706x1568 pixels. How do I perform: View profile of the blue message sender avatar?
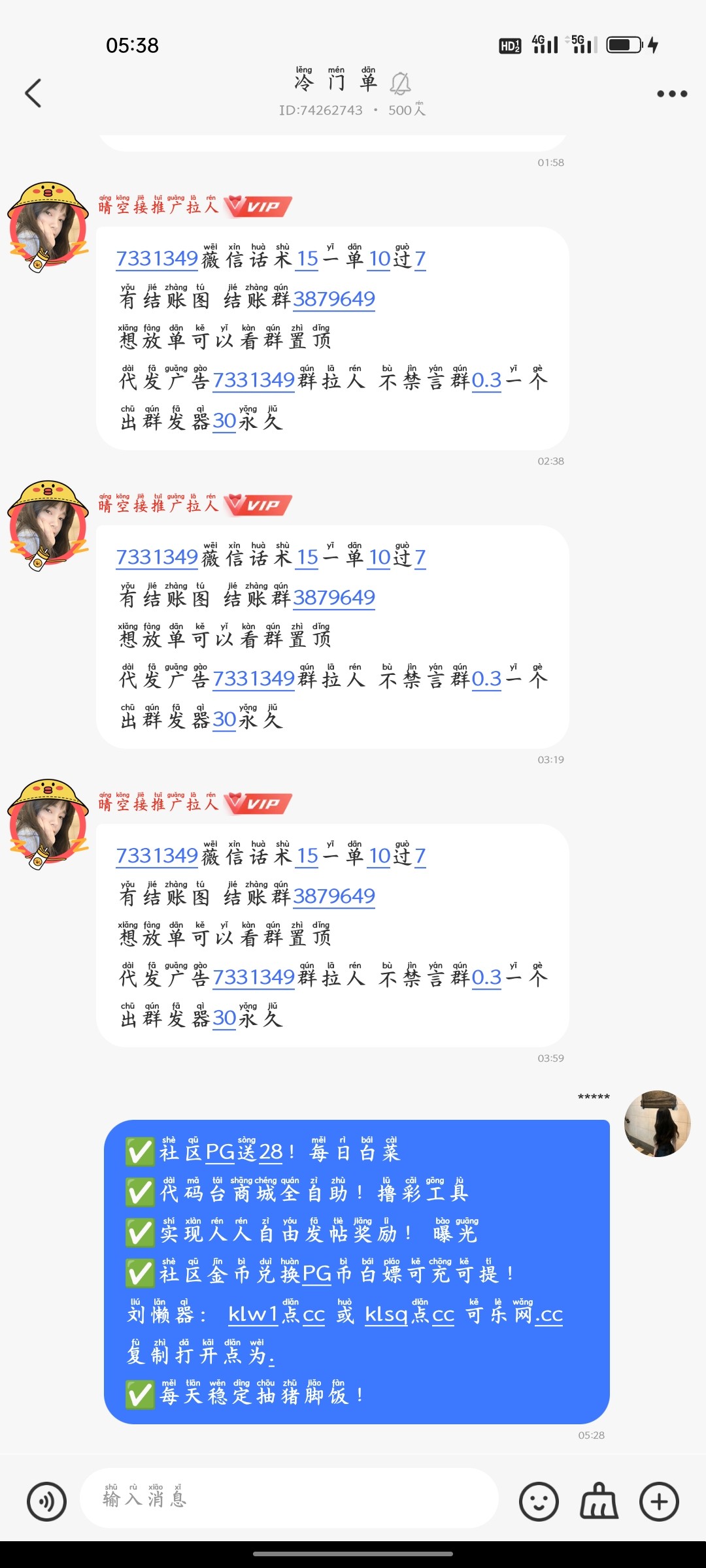[657, 1124]
